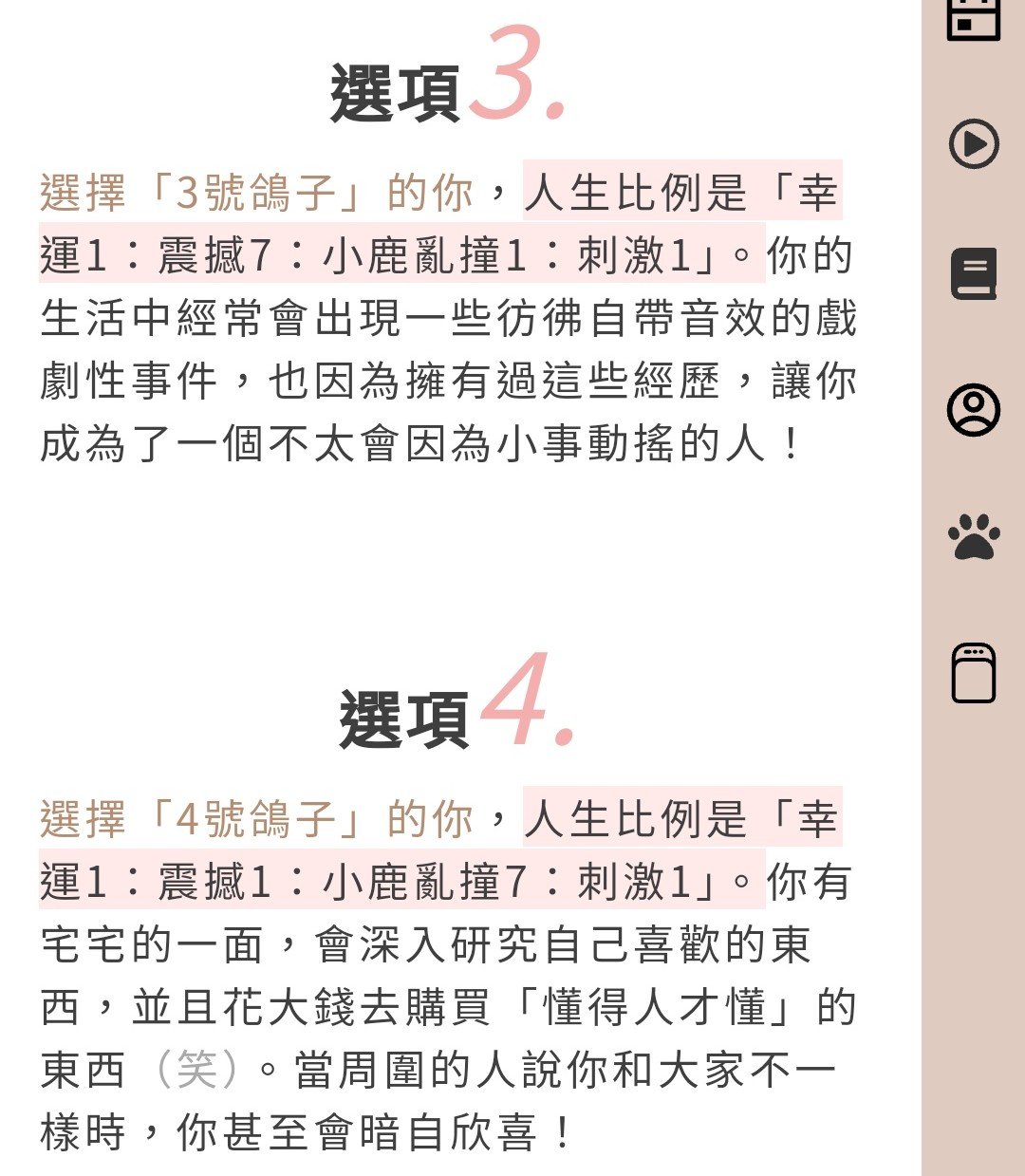1025x1176 pixels.
Task: Tap the card icon below the paw
Action: (974, 673)
